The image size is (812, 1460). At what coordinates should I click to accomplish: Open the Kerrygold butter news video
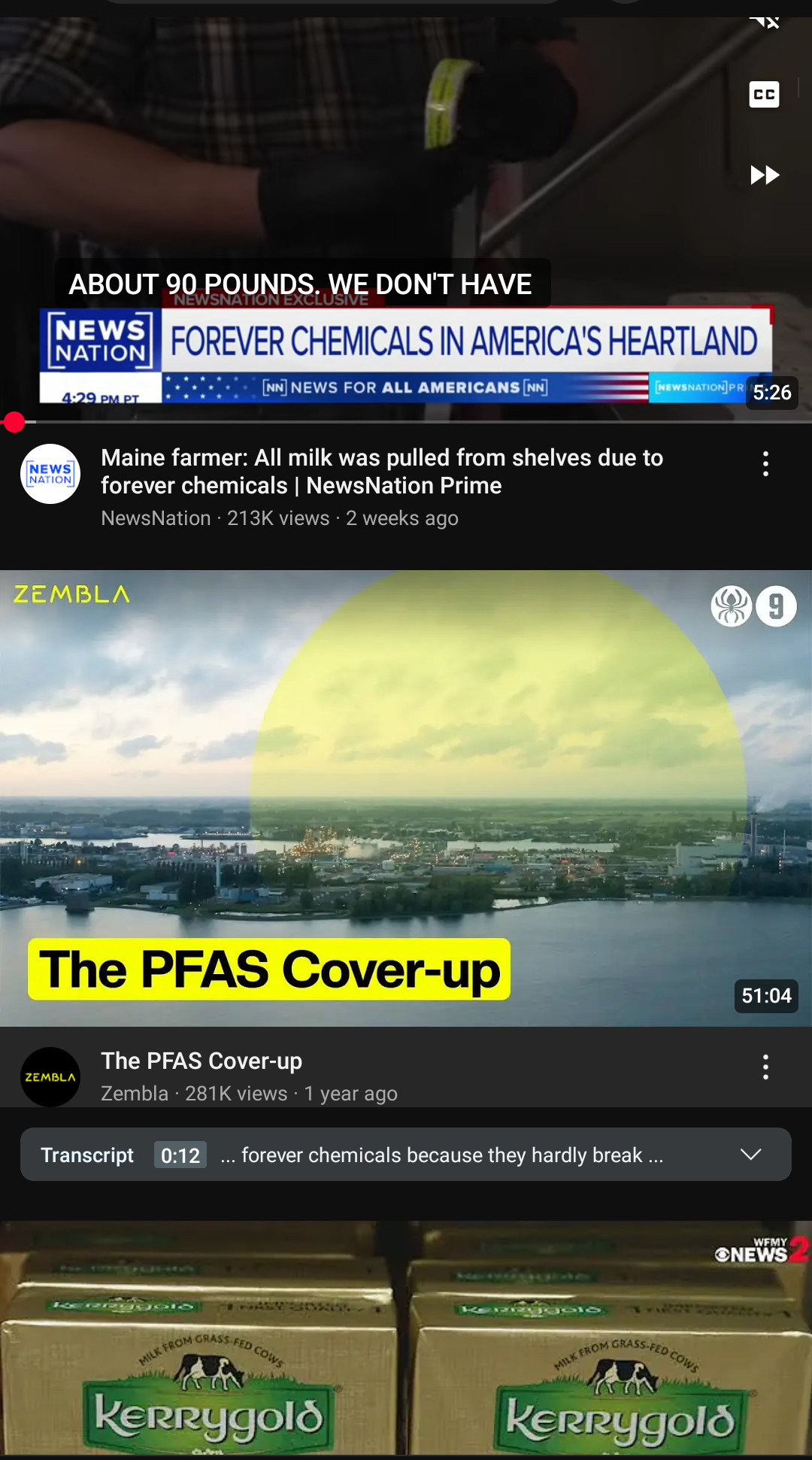click(x=406, y=1339)
